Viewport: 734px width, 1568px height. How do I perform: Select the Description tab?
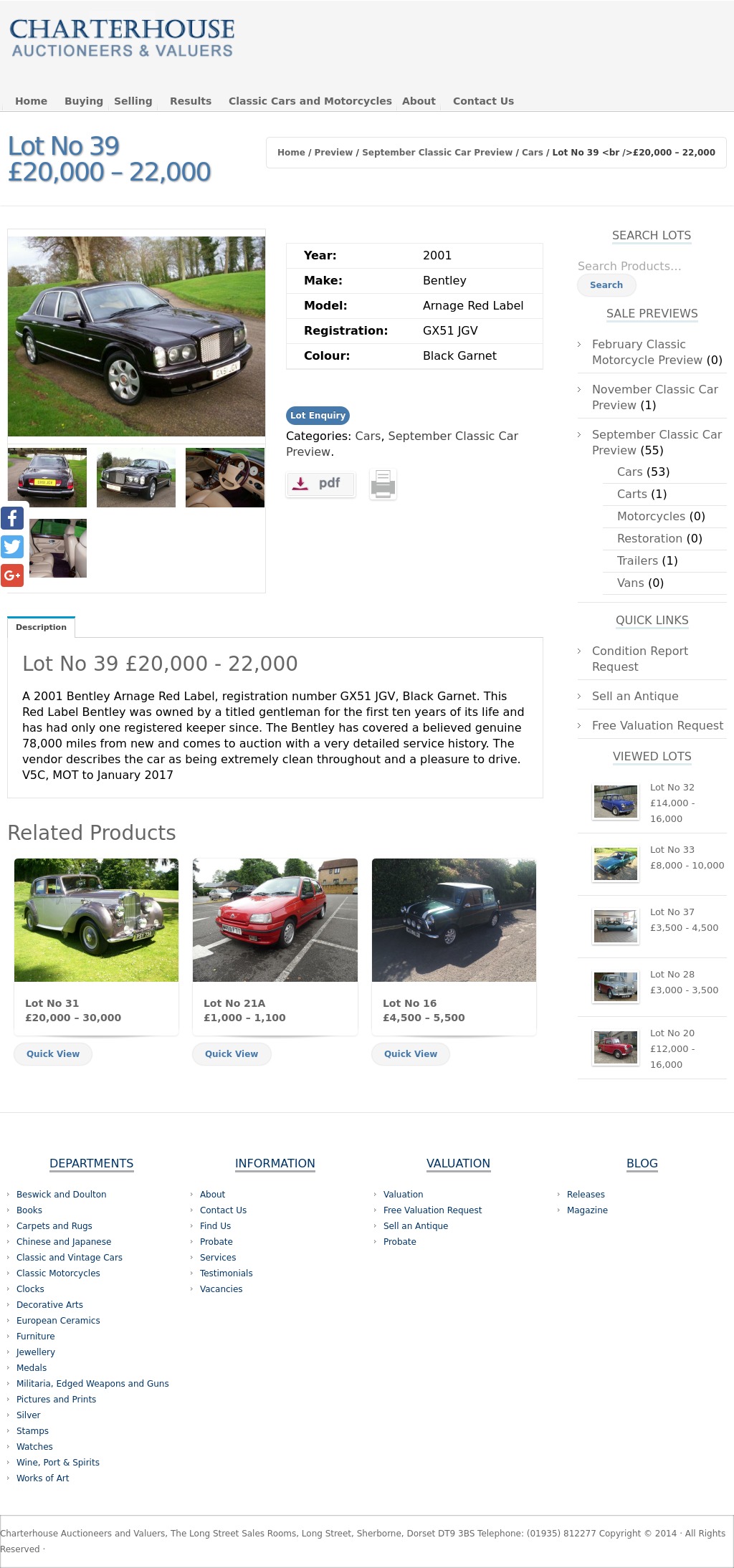[x=41, y=627]
